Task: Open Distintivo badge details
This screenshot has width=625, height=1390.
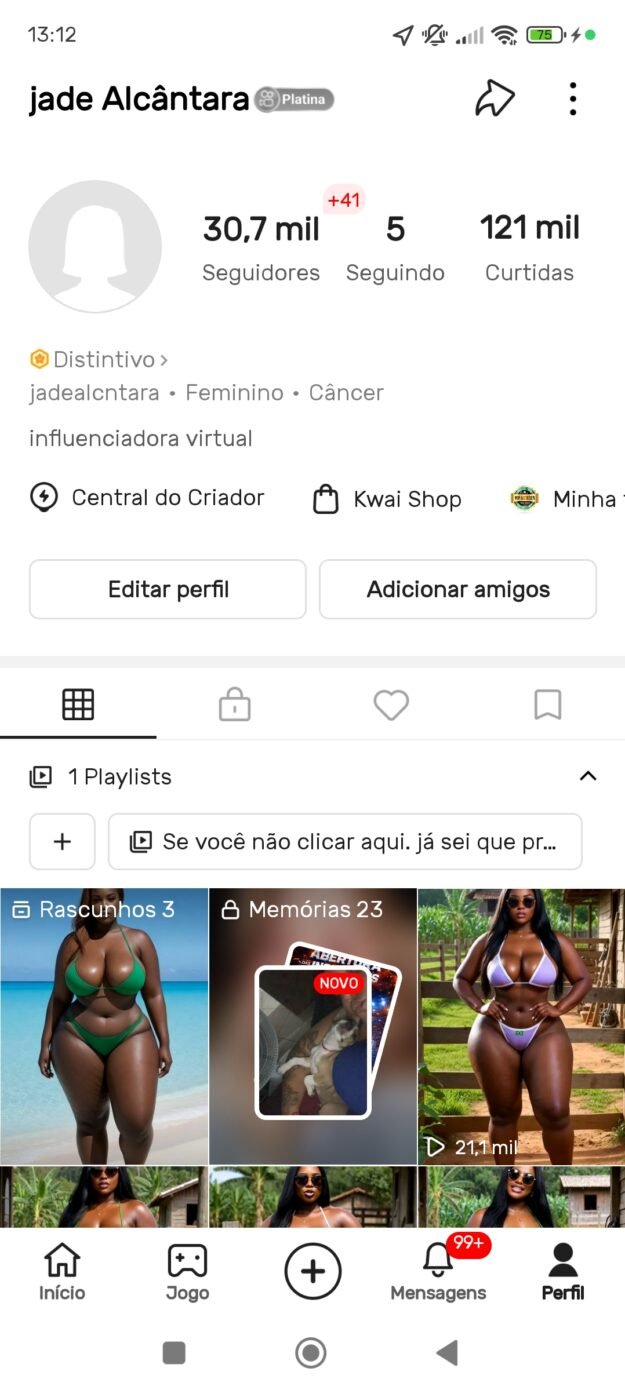Action: click(98, 359)
